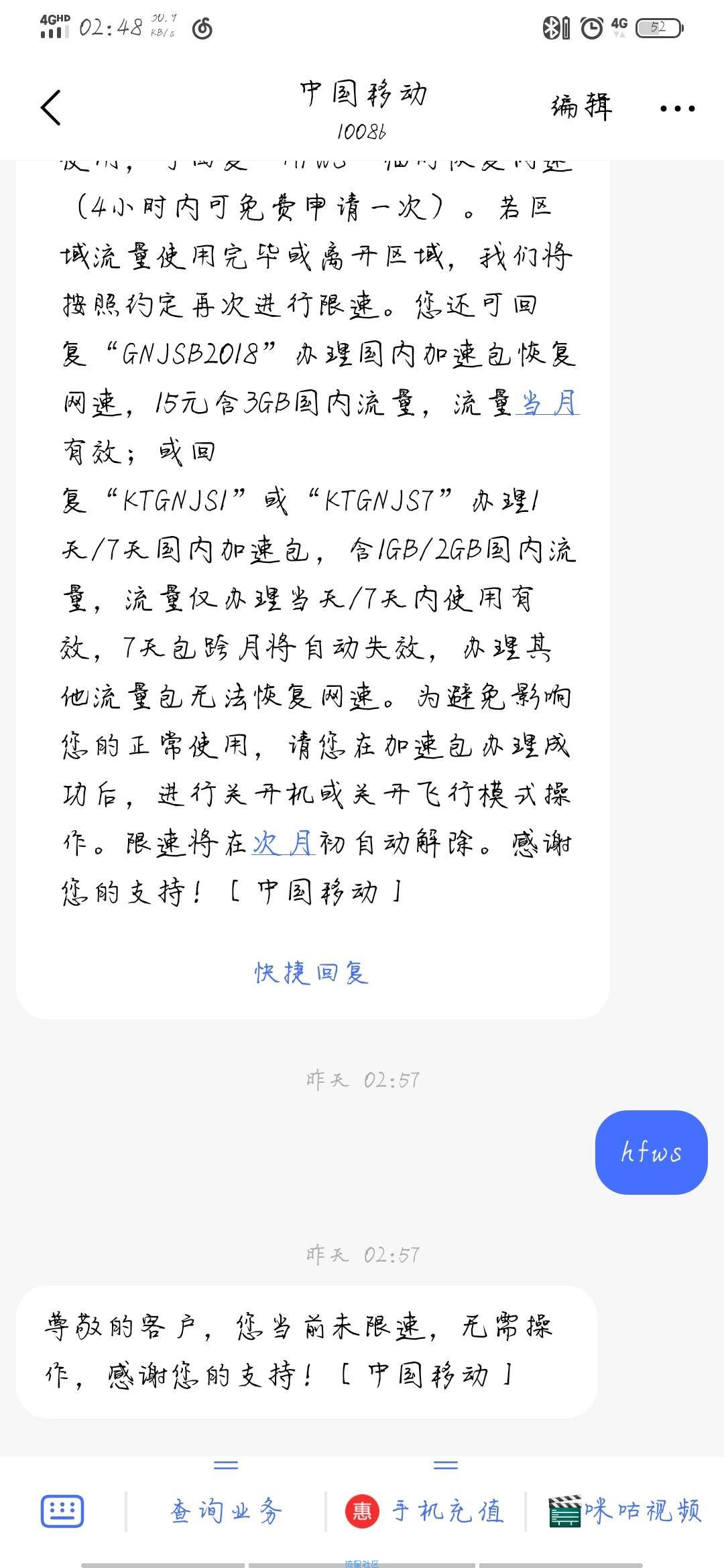This screenshot has height=1568, width=724.
Task: Open 快捷回复 quick reply
Action: click(311, 972)
